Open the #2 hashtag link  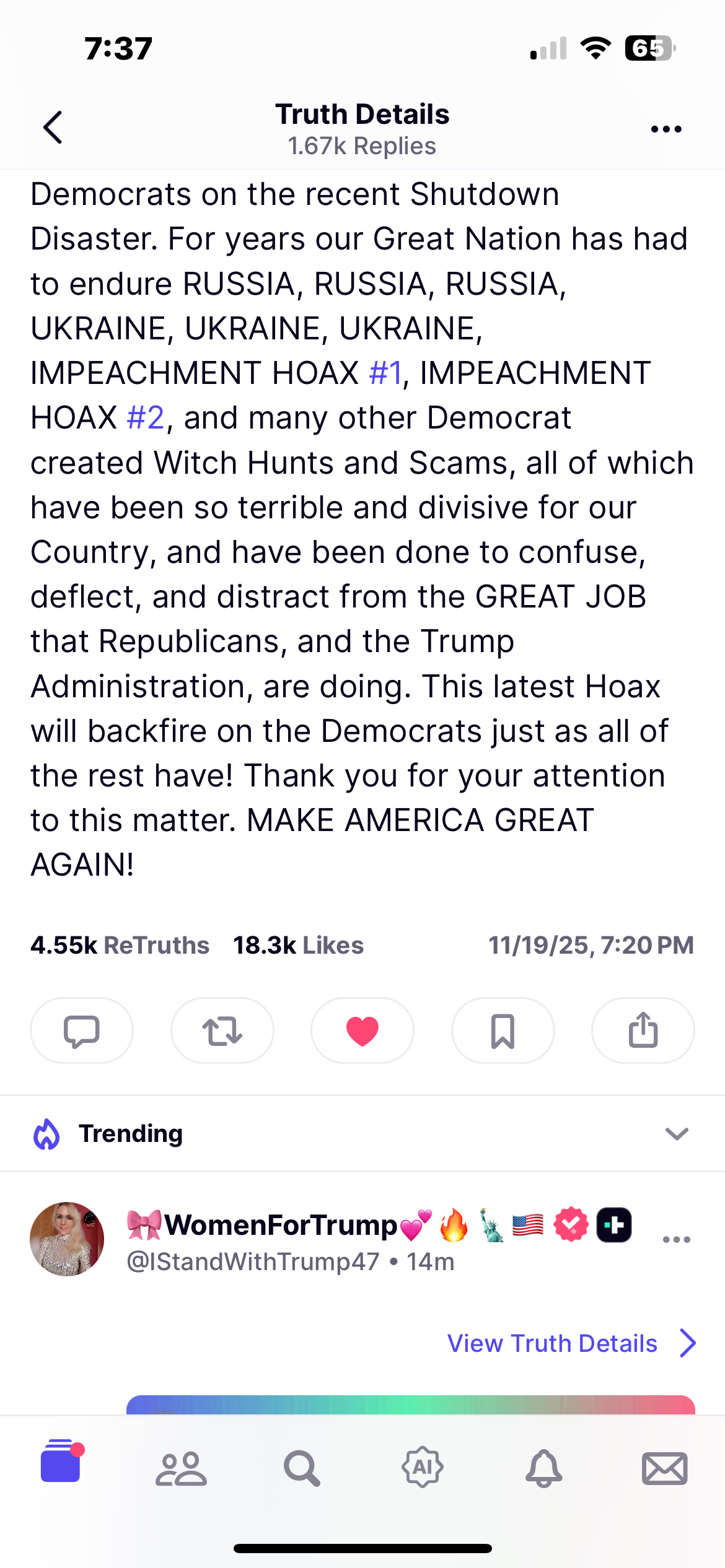[146, 418]
